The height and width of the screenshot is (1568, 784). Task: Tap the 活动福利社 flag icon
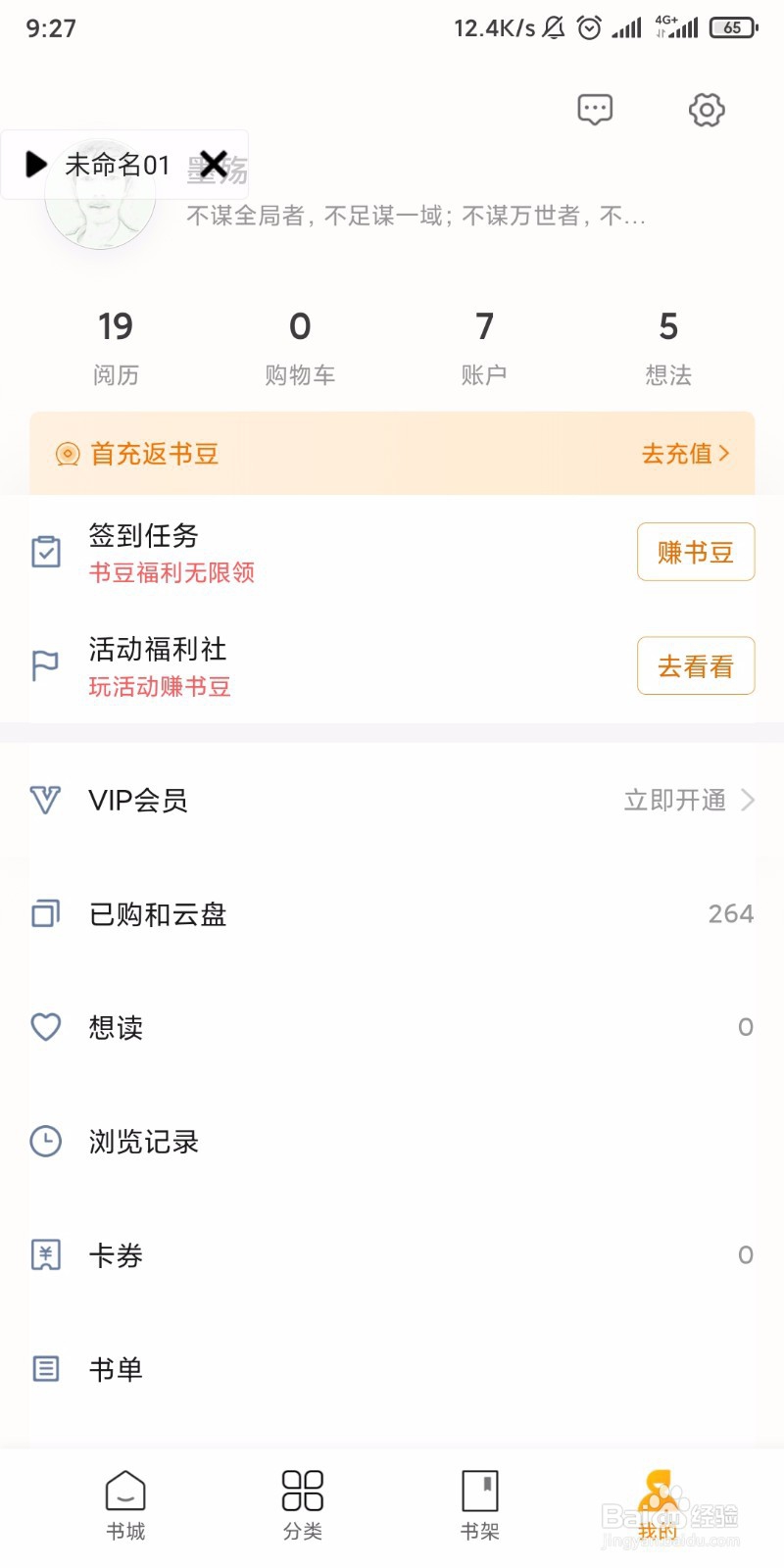pyautogui.click(x=45, y=665)
